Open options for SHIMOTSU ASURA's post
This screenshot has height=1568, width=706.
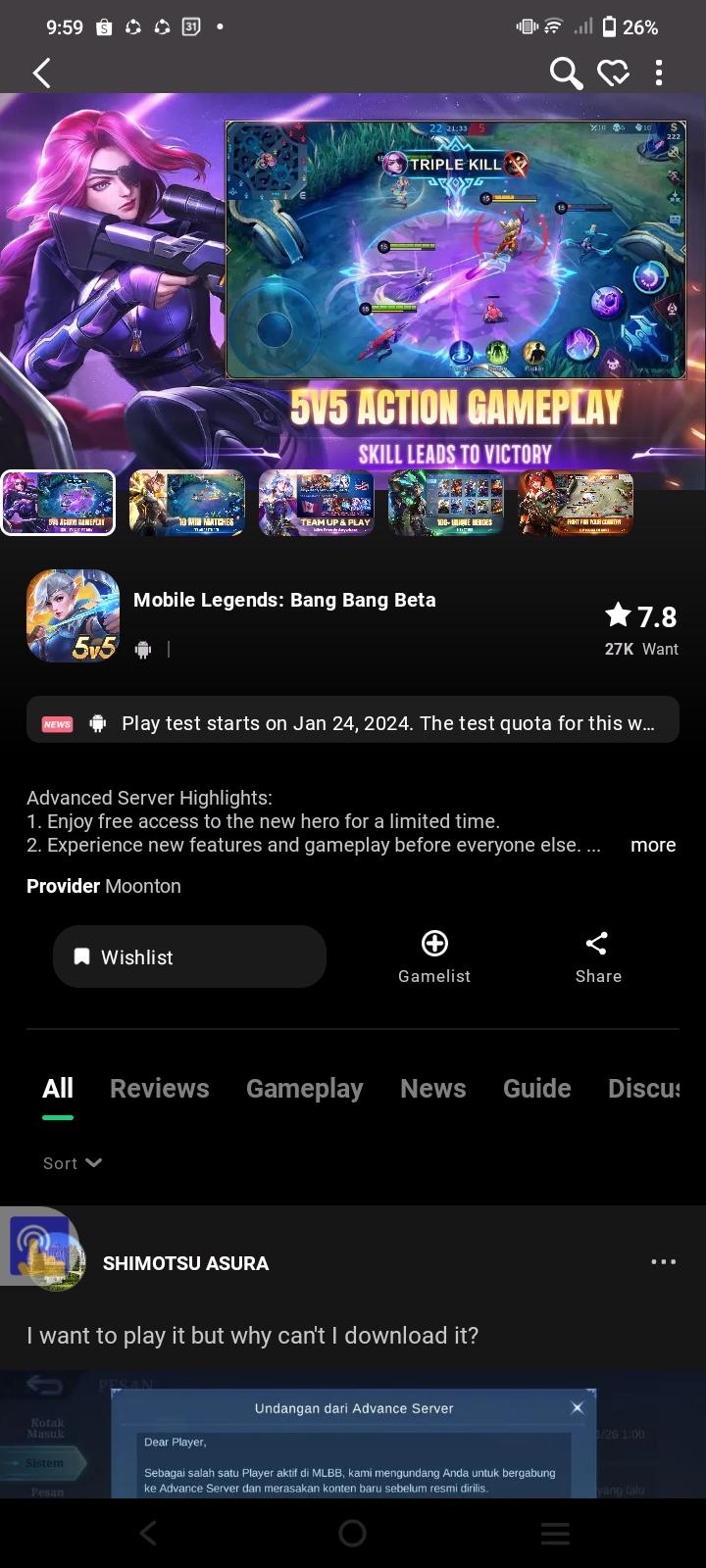[663, 1262]
